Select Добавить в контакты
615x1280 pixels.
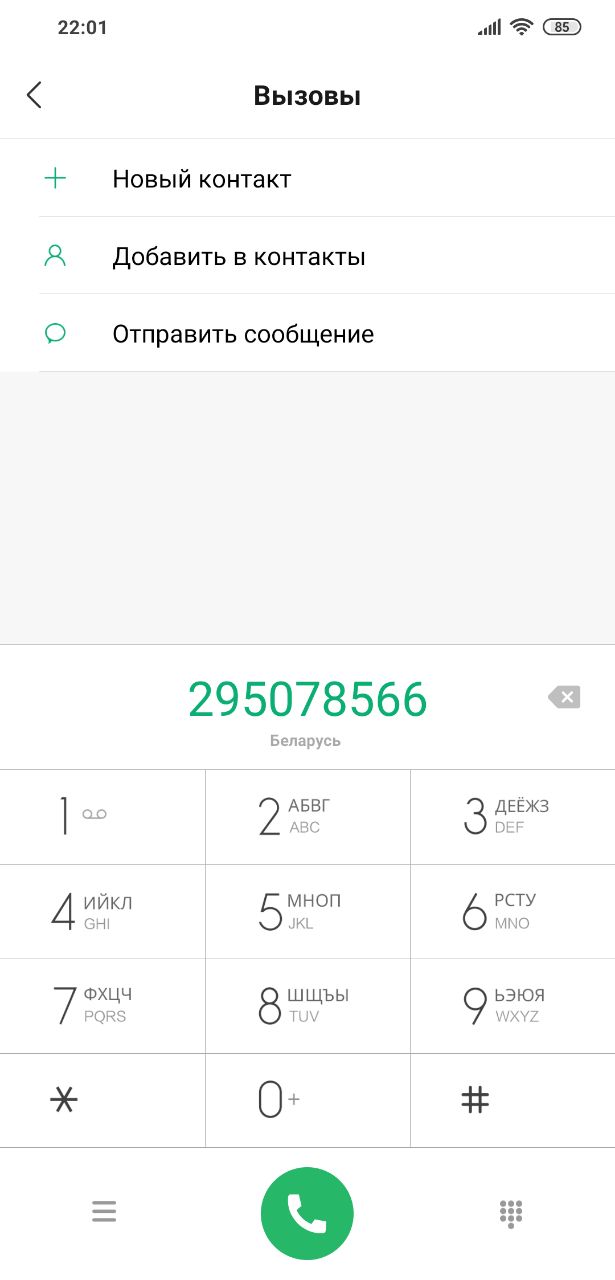coord(307,256)
